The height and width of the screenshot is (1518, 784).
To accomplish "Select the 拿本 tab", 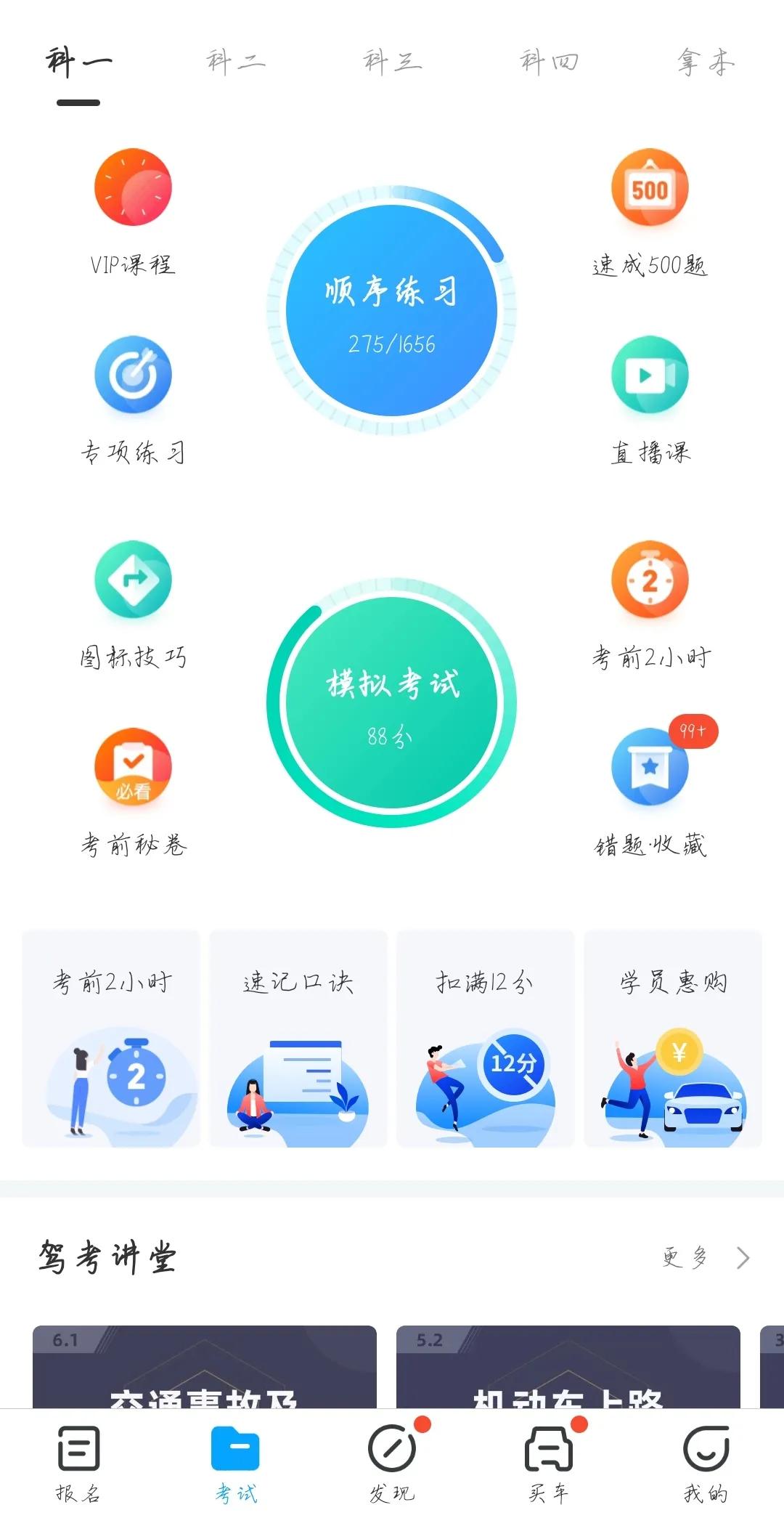I will tap(706, 62).
